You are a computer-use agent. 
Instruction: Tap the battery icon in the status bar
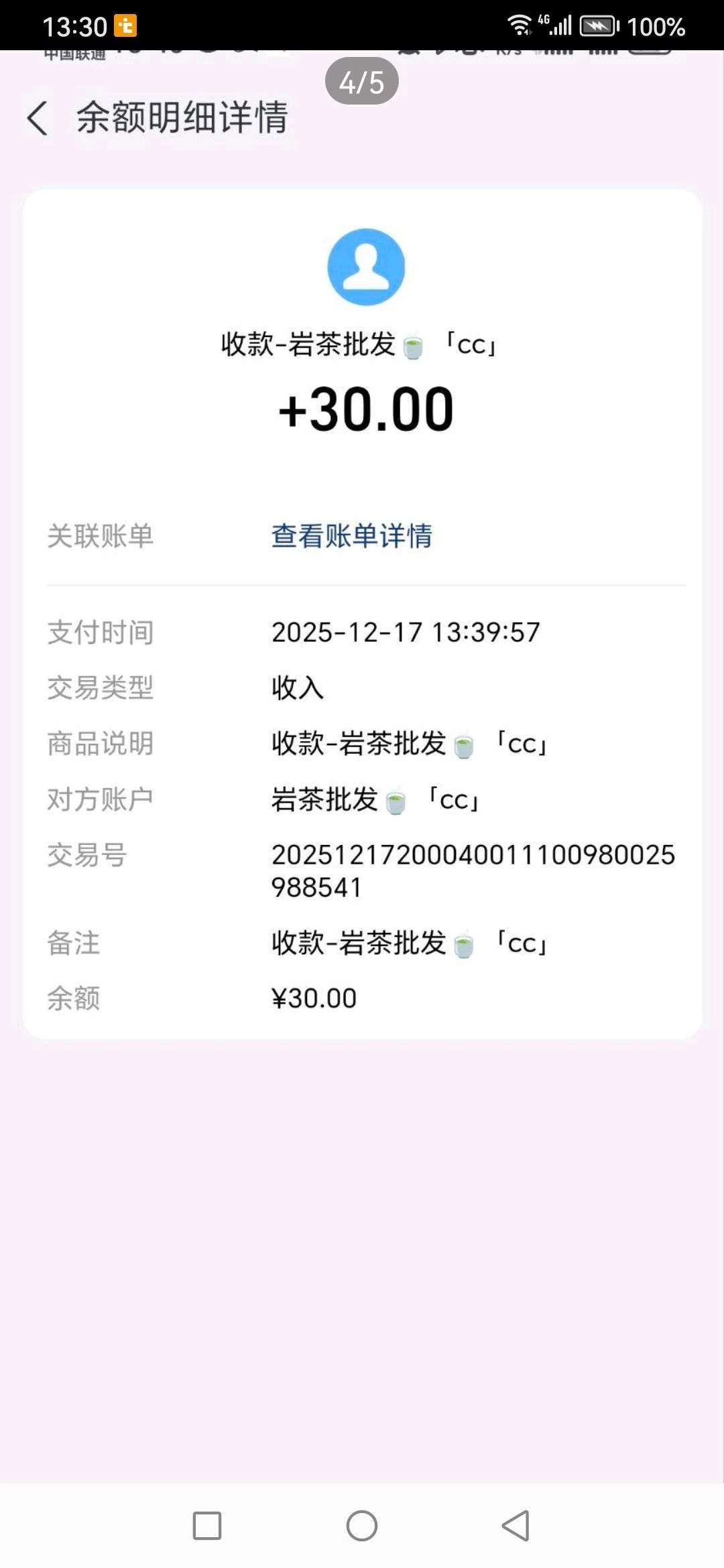(x=594, y=25)
